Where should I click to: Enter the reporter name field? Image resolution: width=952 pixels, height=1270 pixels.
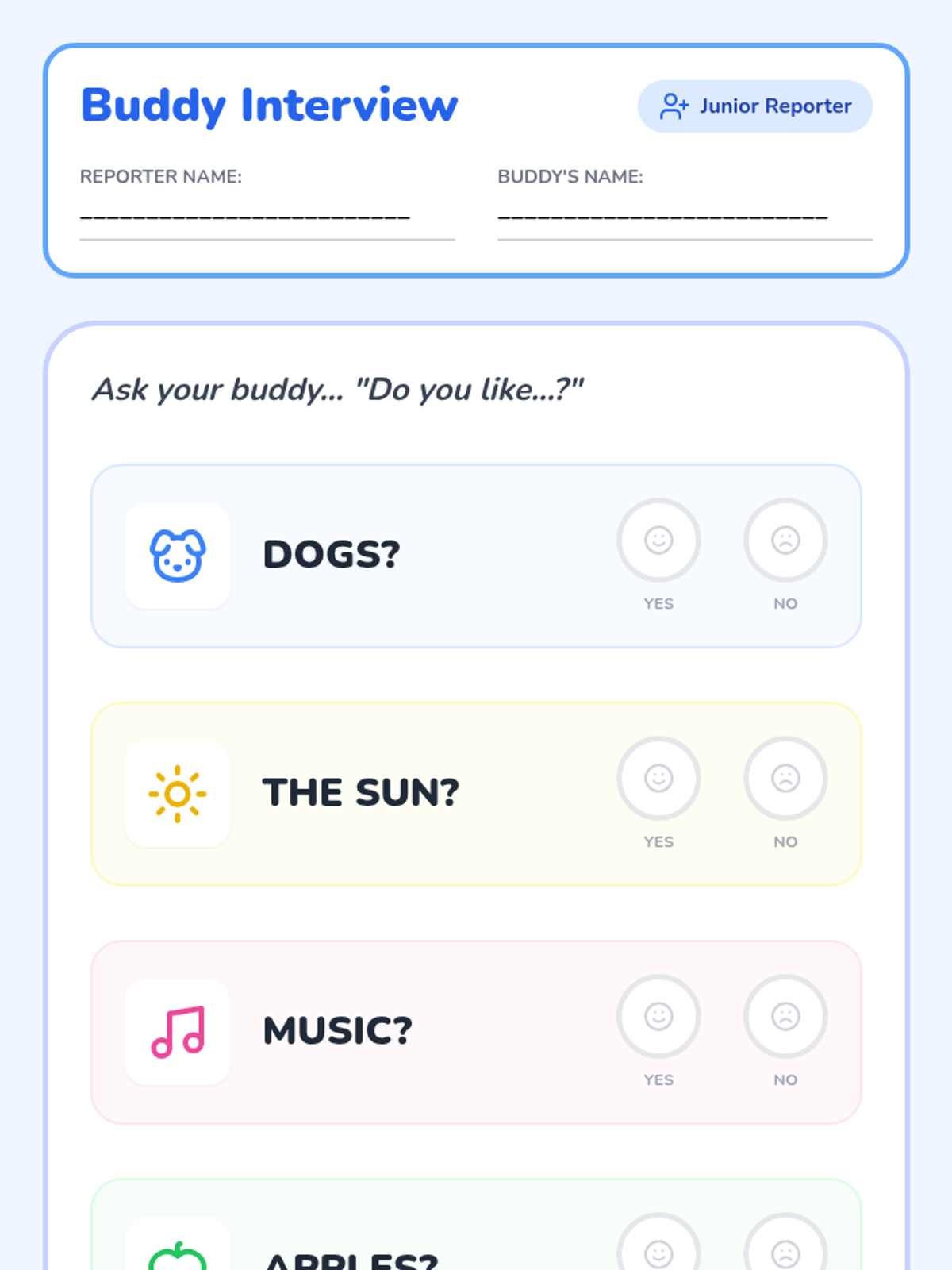(x=267, y=216)
